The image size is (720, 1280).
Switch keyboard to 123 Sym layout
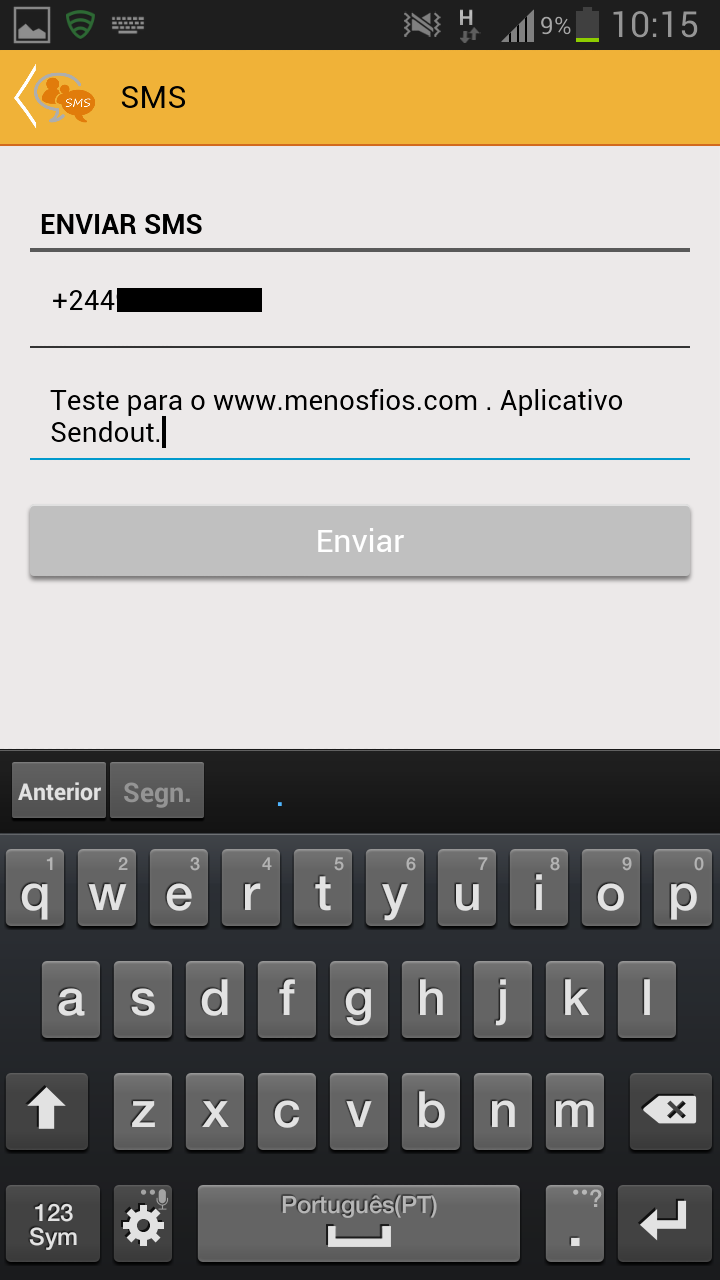(53, 1224)
